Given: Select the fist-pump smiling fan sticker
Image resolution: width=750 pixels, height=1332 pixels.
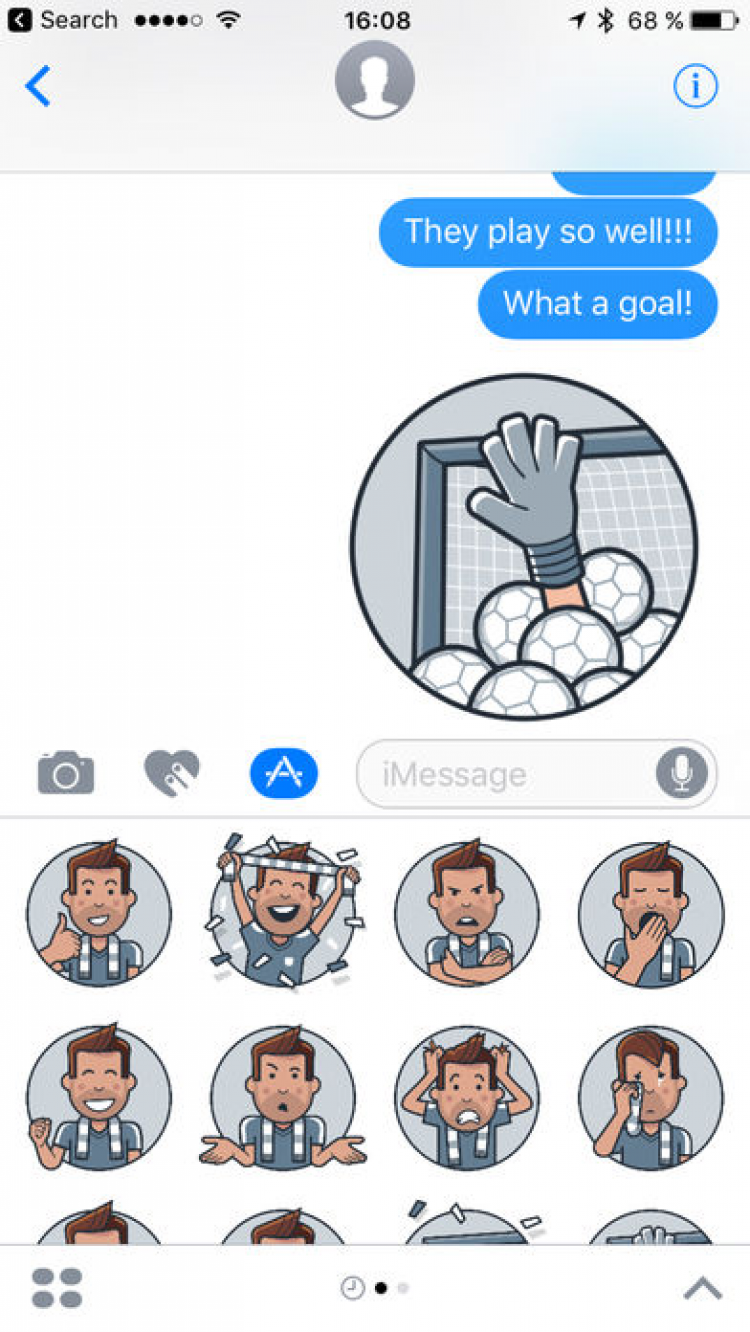Looking at the screenshot, I should click(x=98, y=1098).
